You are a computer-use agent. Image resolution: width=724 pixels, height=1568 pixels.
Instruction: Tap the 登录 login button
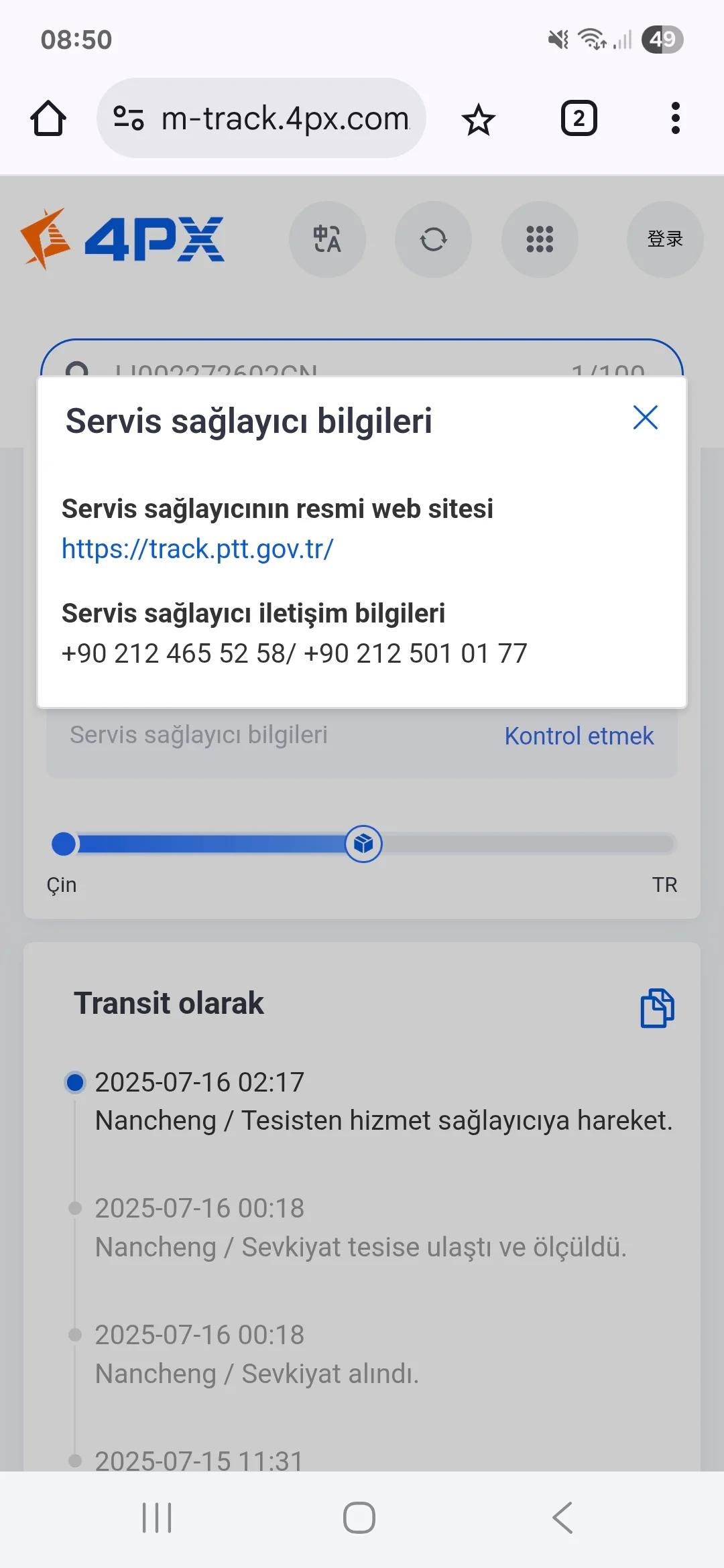tap(664, 239)
